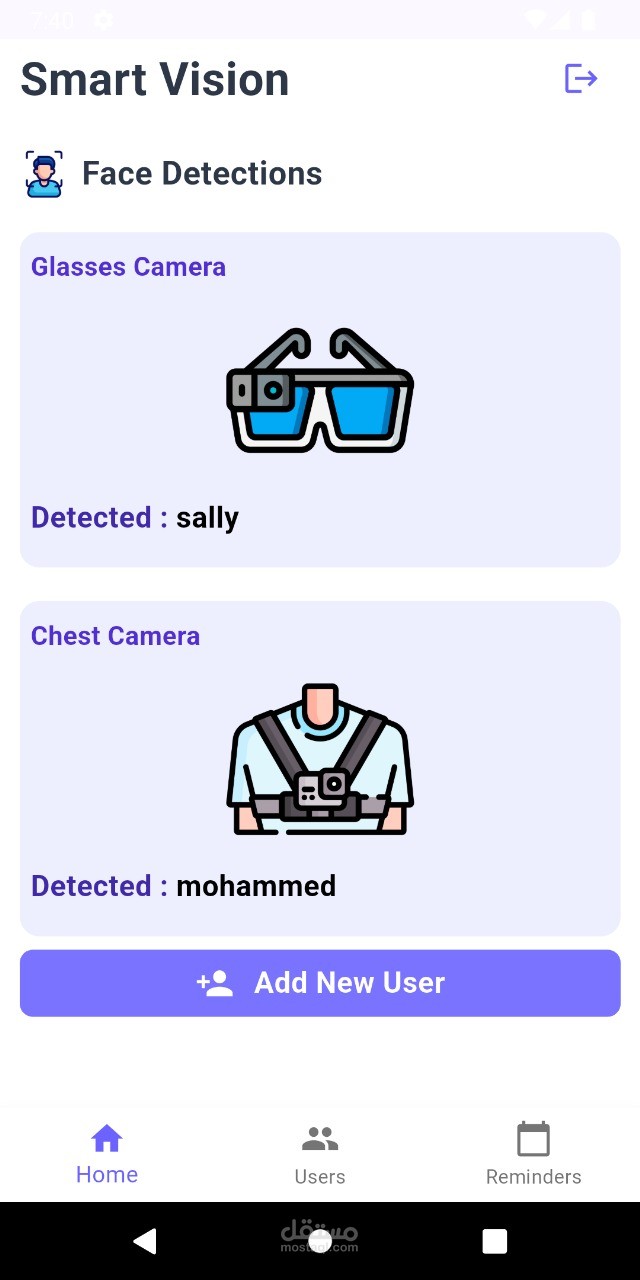
Task: Go to the Home tab
Action: coord(107,1154)
